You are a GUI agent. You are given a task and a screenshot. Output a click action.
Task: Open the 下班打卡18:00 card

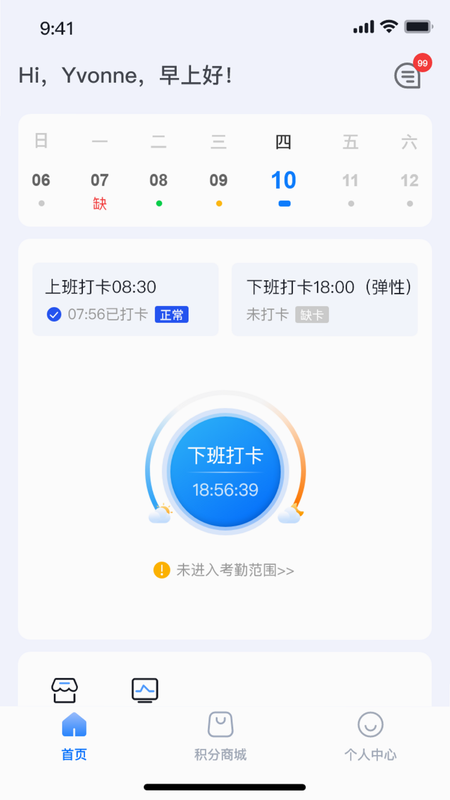point(324,299)
